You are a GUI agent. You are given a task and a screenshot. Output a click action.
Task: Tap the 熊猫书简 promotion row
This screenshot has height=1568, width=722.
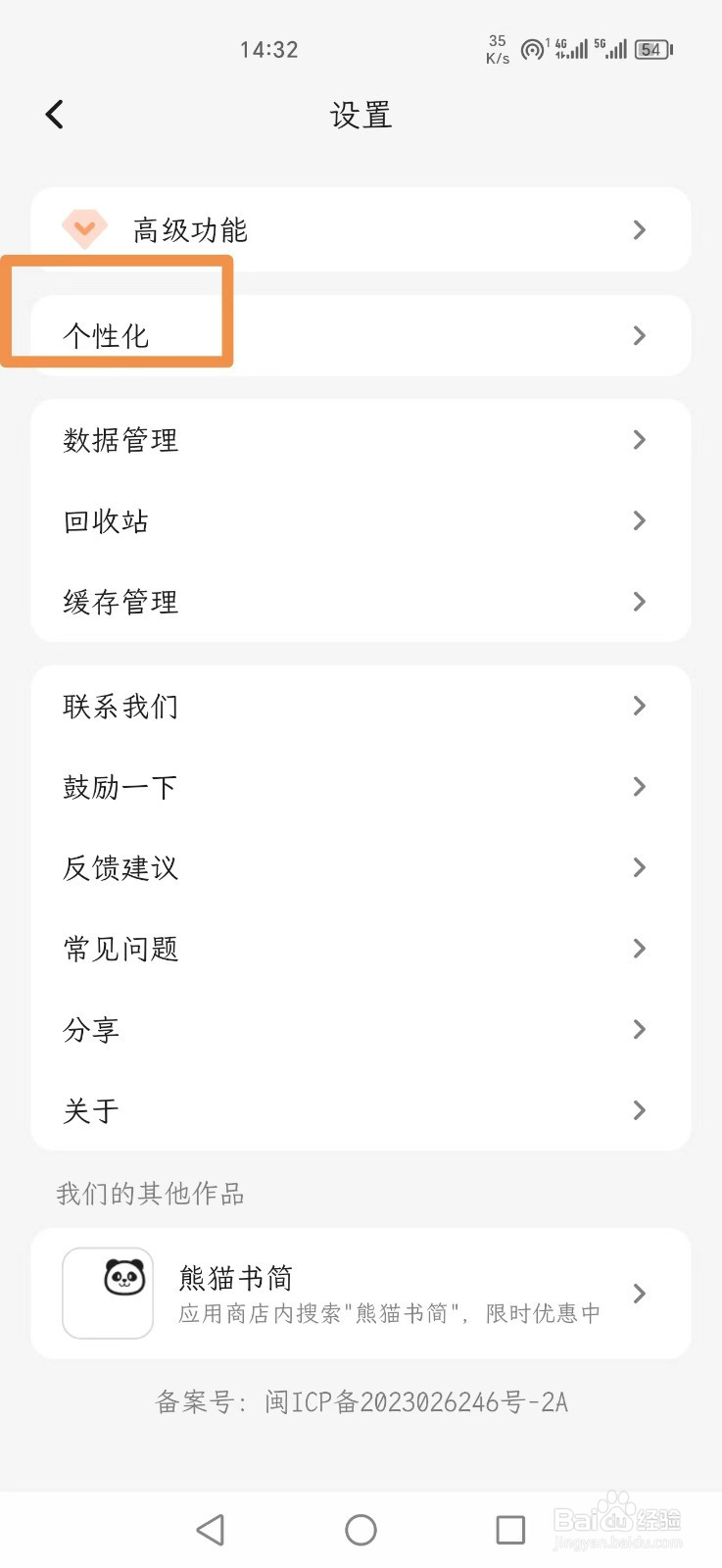click(361, 1294)
